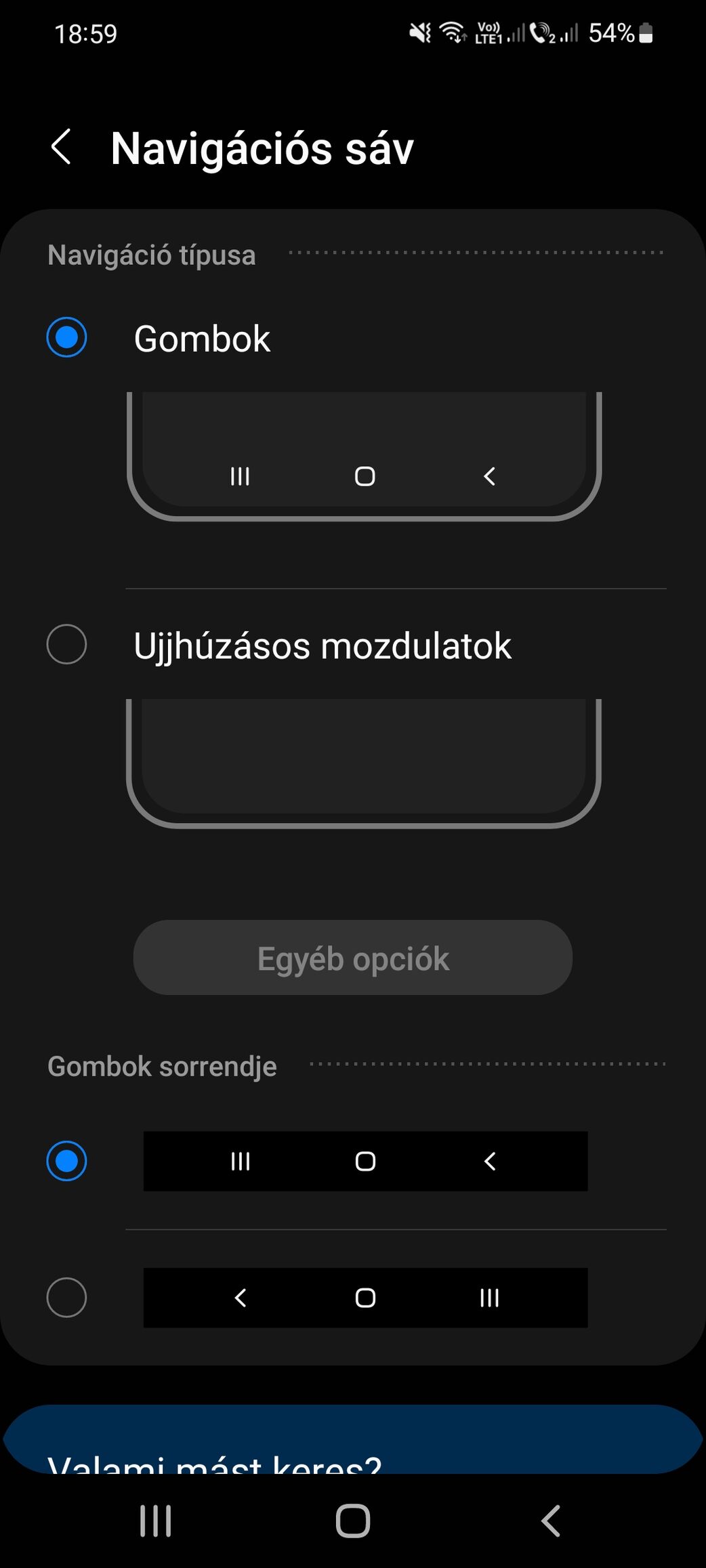Screen dimensions: 706x1568
Task: Open Egyéb opciók
Action: [352, 958]
